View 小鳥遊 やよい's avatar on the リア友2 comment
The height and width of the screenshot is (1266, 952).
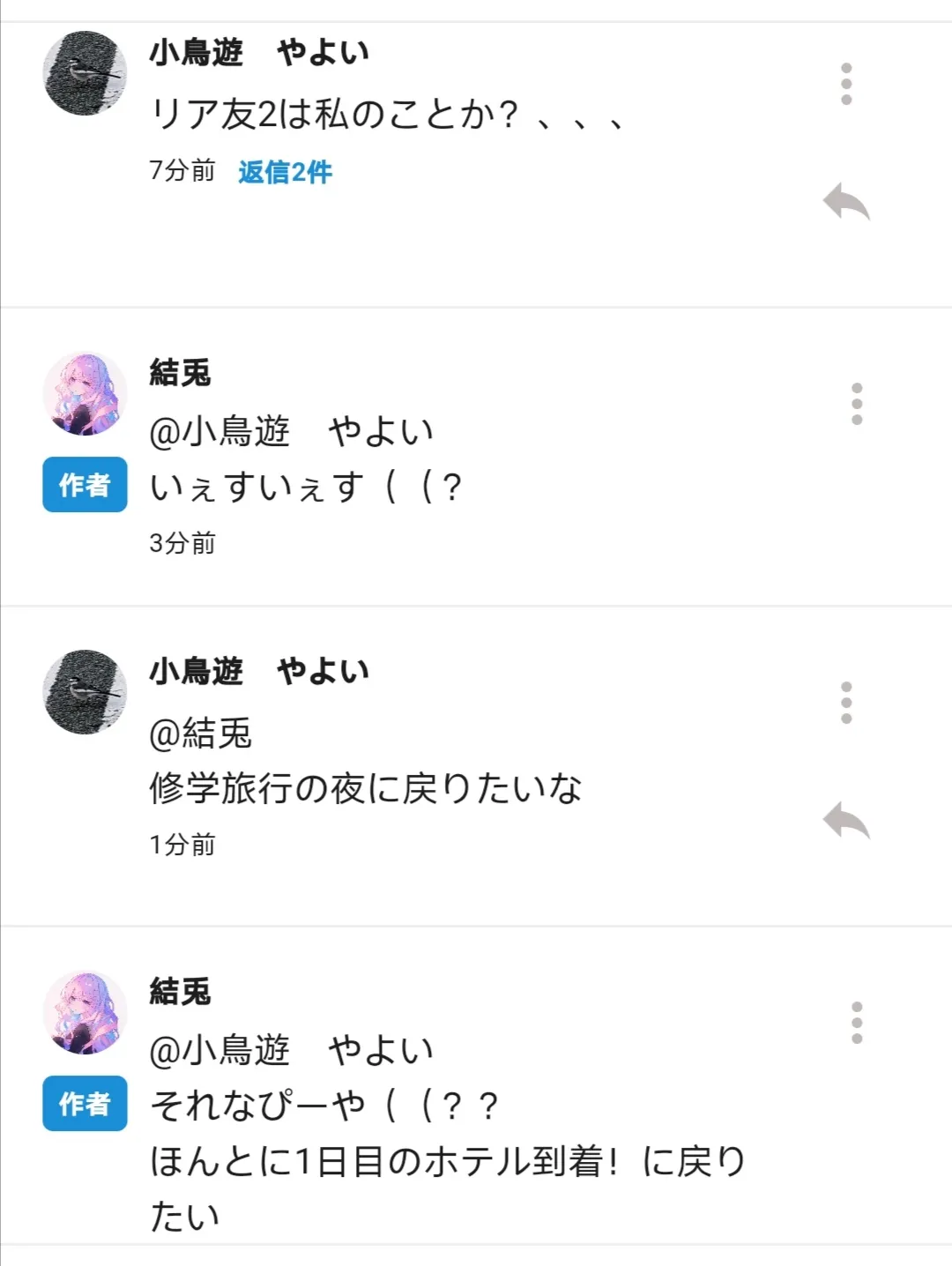85,74
